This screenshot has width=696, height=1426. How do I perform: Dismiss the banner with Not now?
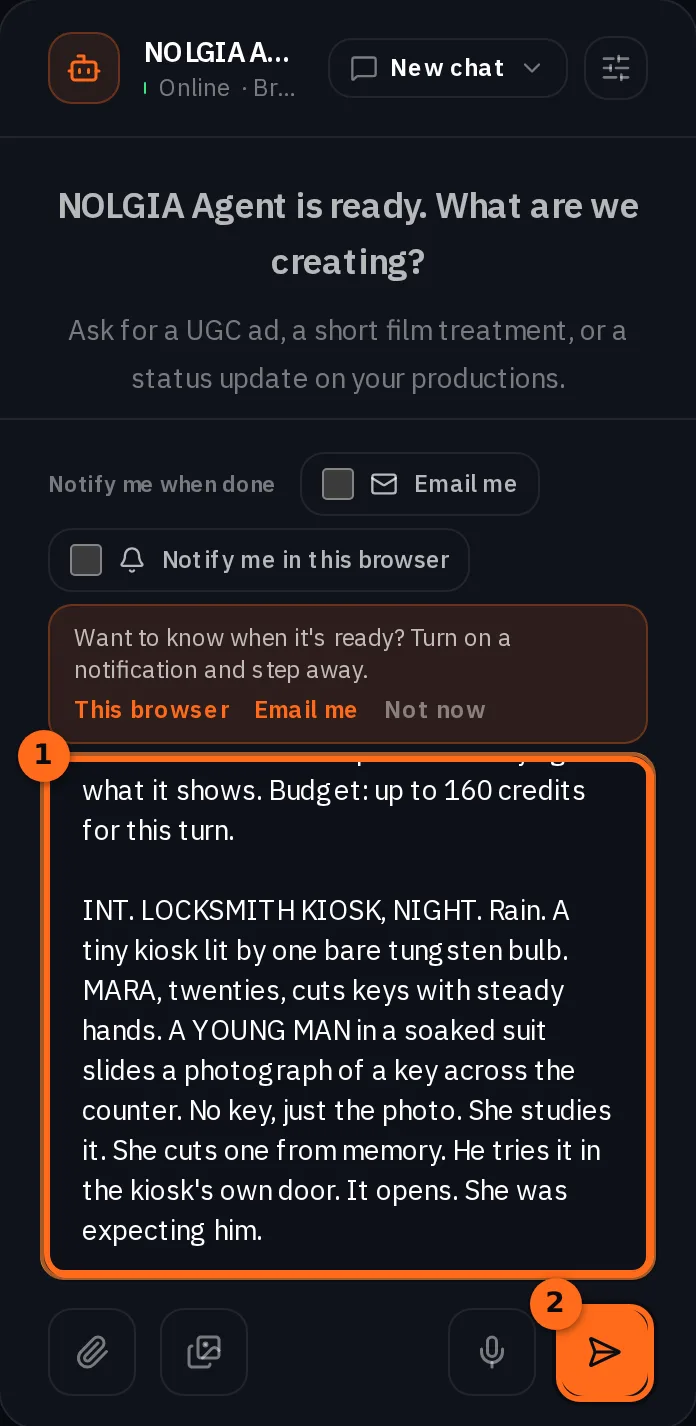tap(435, 709)
